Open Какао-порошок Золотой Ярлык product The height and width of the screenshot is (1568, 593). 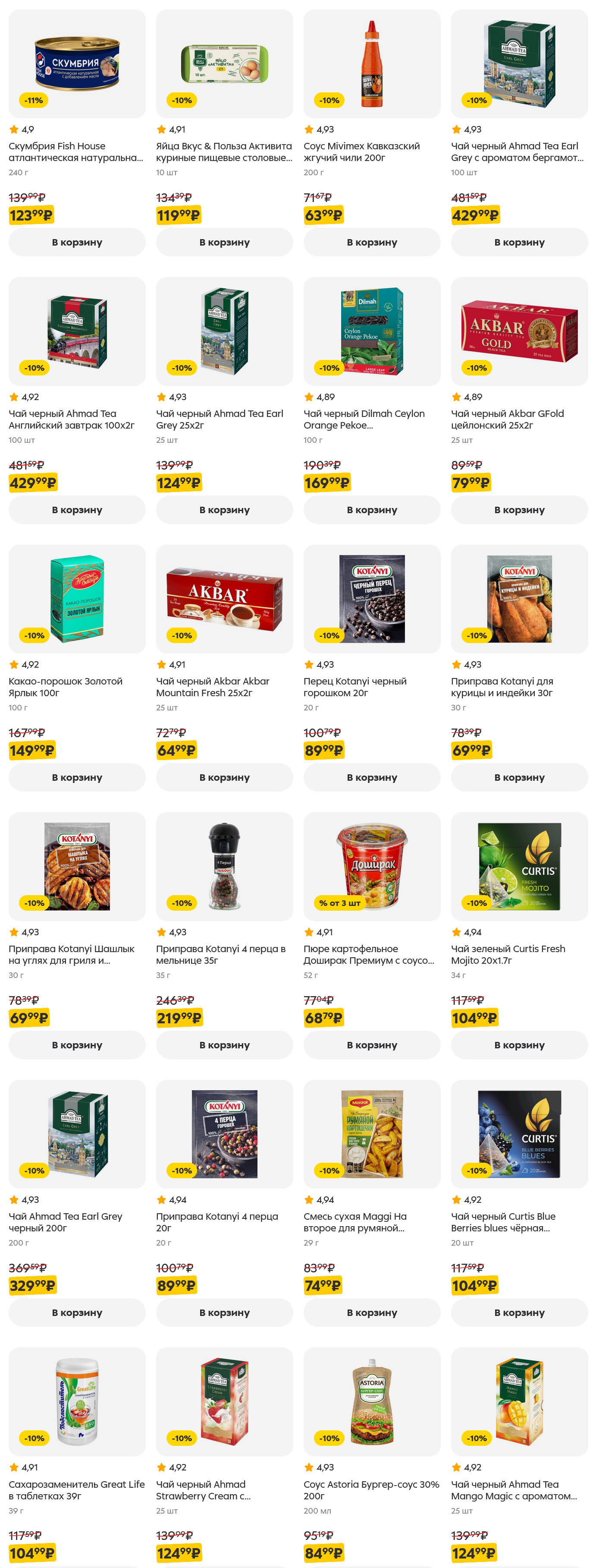(x=77, y=599)
